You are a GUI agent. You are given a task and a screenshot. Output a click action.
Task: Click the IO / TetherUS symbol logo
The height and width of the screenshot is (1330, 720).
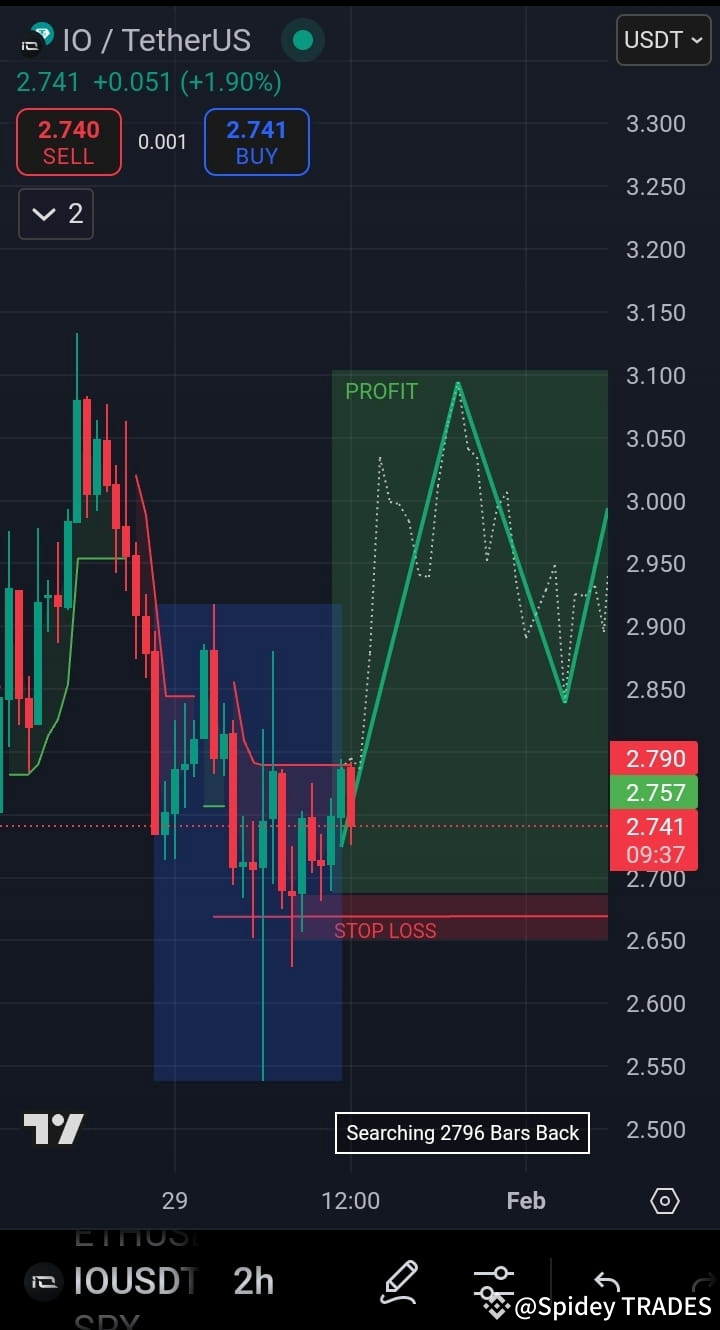click(36, 40)
